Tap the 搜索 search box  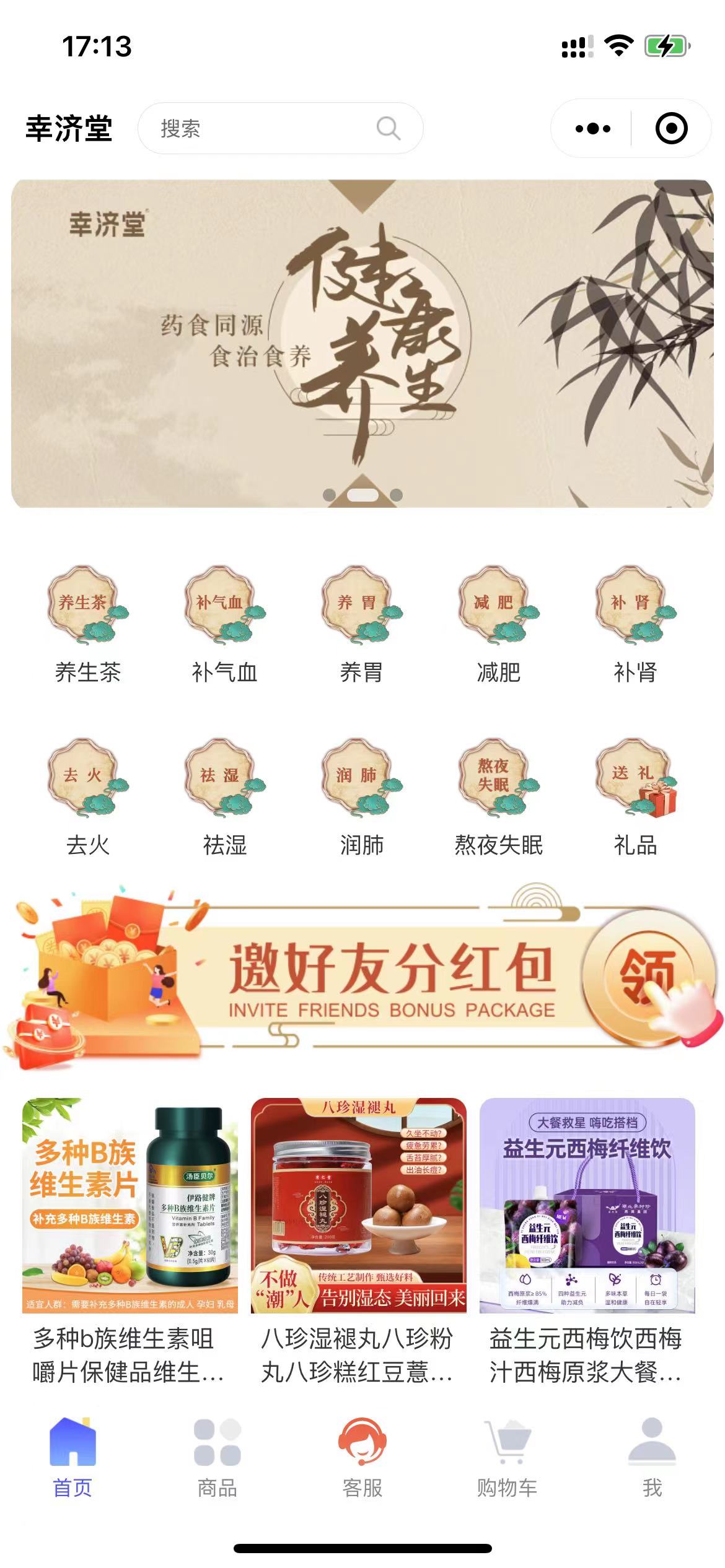[280, 128]
